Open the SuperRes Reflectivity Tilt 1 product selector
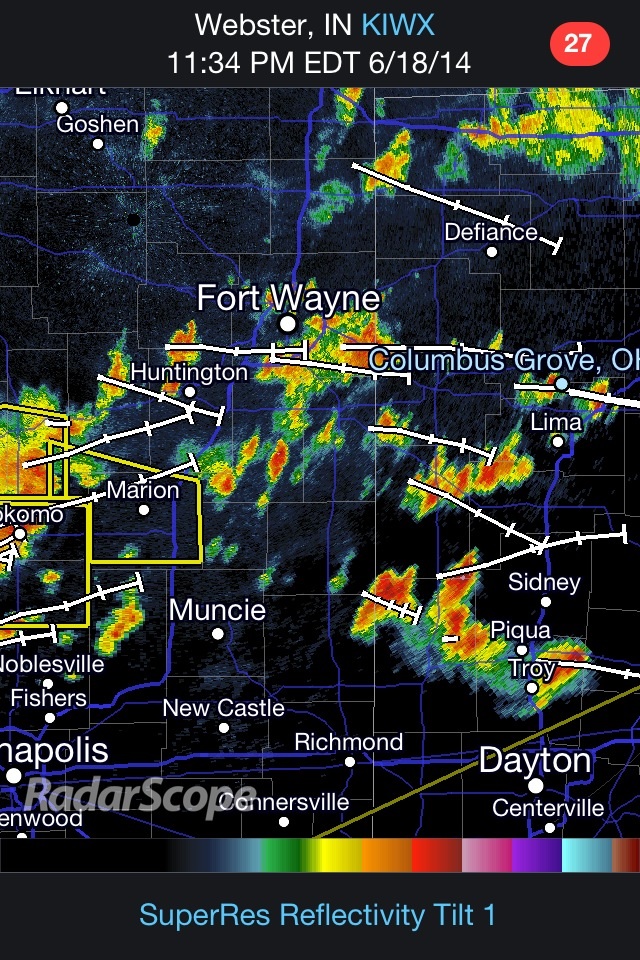640x960 pixels. (318, 914)
